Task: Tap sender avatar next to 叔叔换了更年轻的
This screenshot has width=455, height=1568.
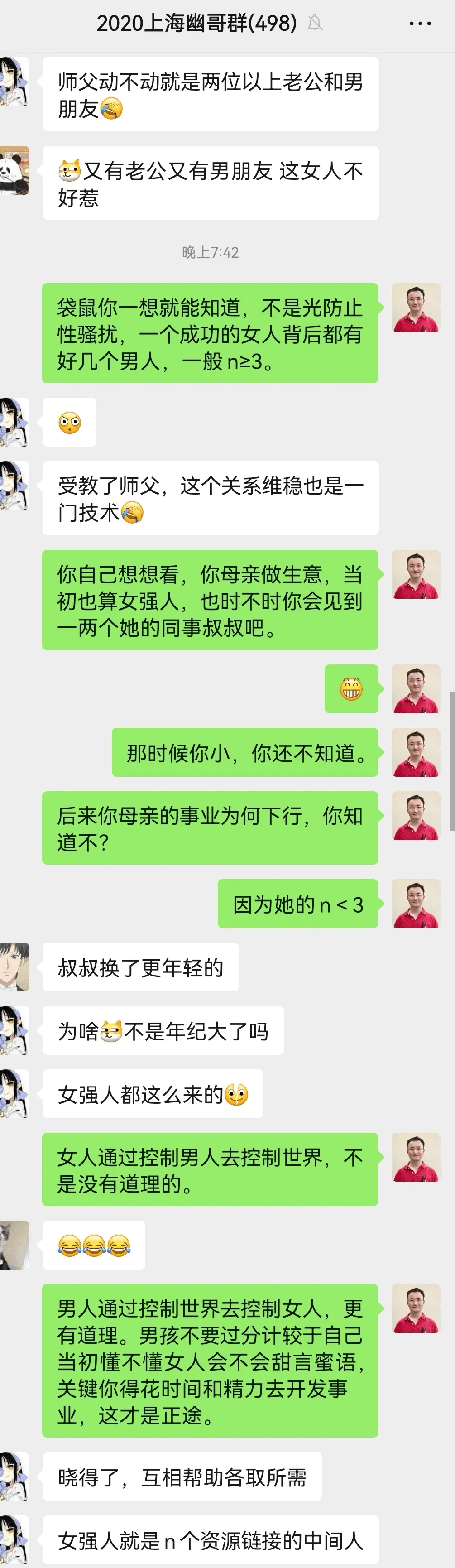Action: pos(14,967)
